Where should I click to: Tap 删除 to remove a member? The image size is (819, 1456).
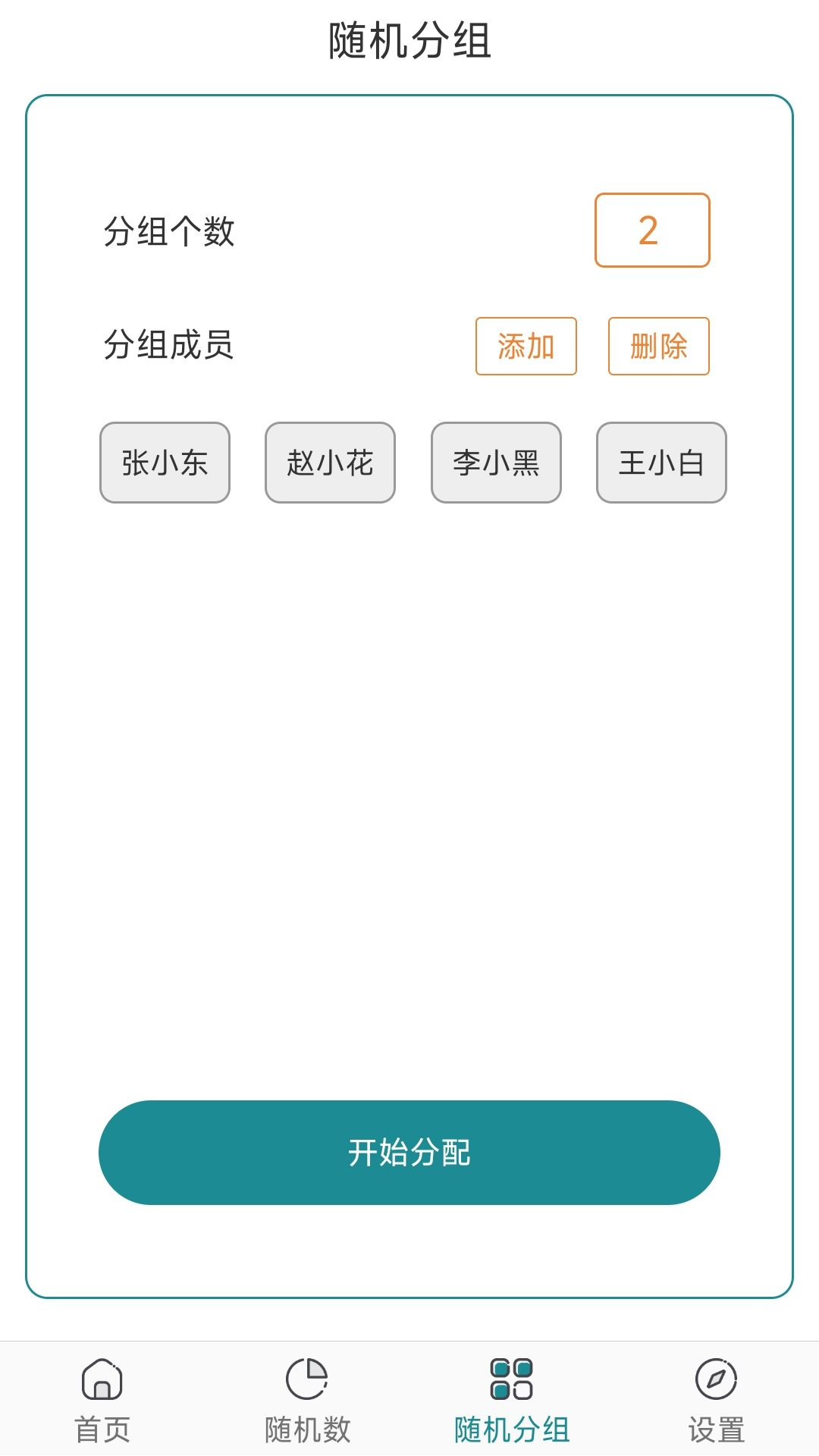(658, 347)
